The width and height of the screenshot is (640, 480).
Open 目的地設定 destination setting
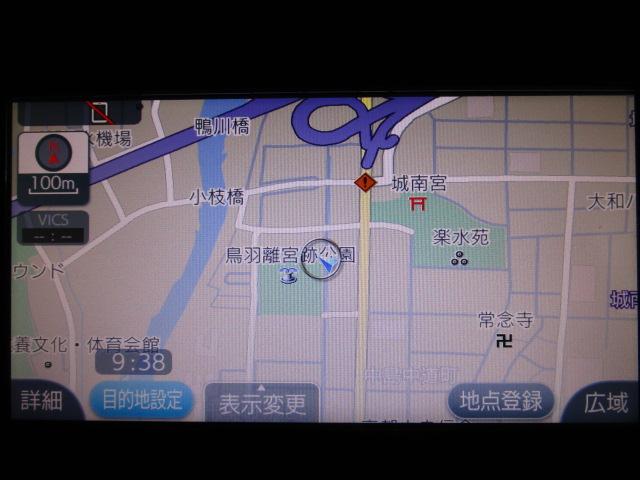click(141, 400)
